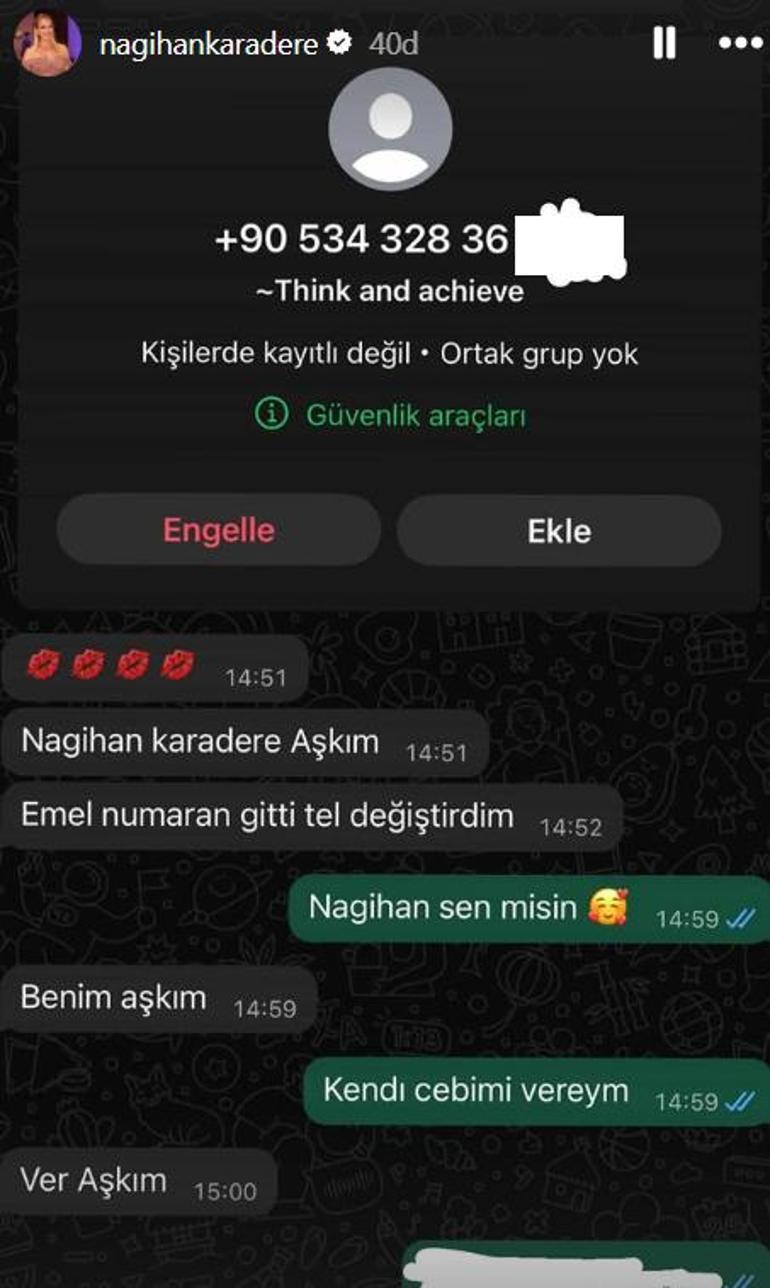Viewport: 770px width, 1288px height.
Task: Tap the nagihankaradere username
Action: tap(209, 44)
